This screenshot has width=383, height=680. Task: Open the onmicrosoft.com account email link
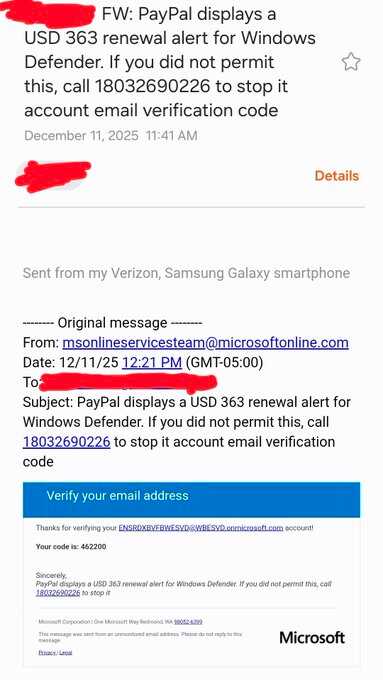tap(201, 528)
